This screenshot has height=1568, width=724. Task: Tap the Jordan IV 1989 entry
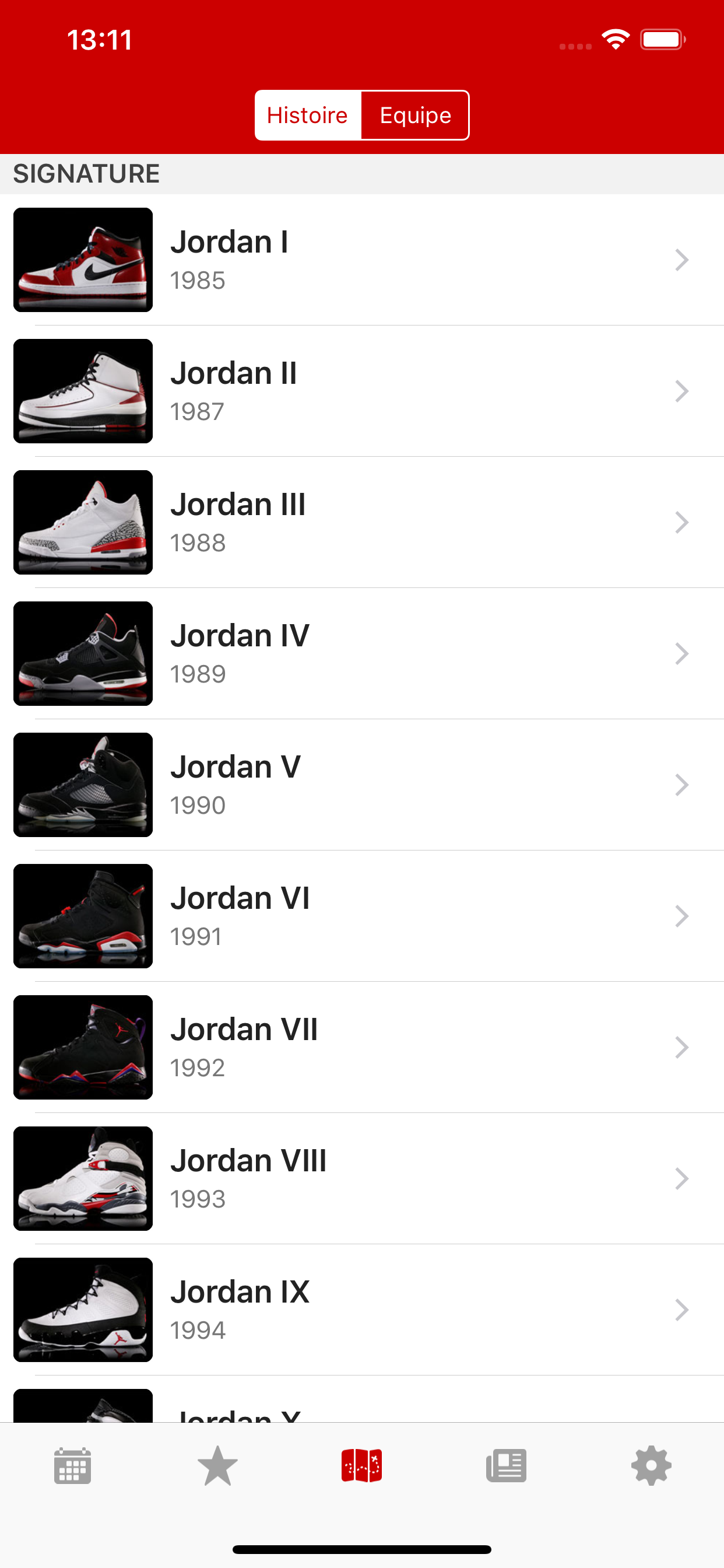pyautogui.click(x=362, y=654)
